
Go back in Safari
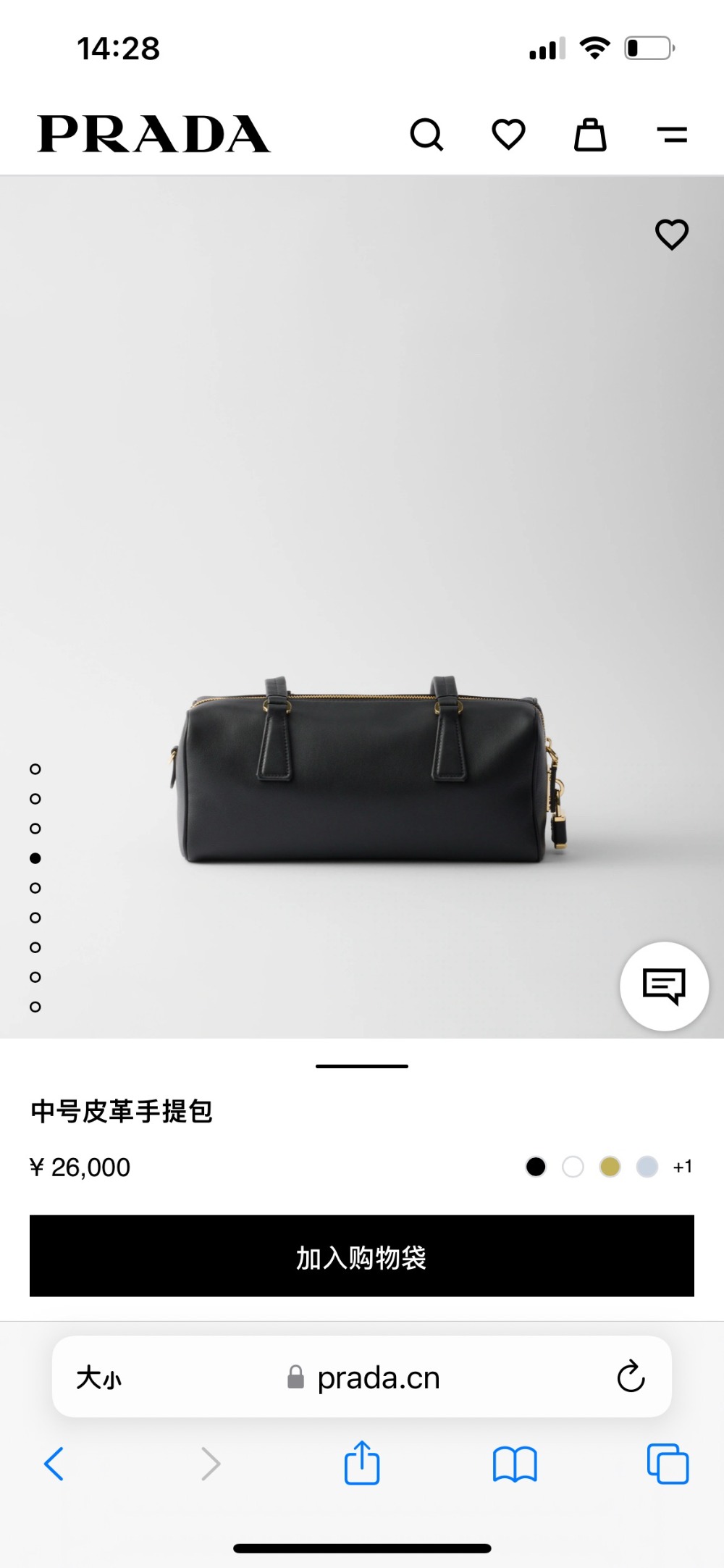(x=54, y=1464)
